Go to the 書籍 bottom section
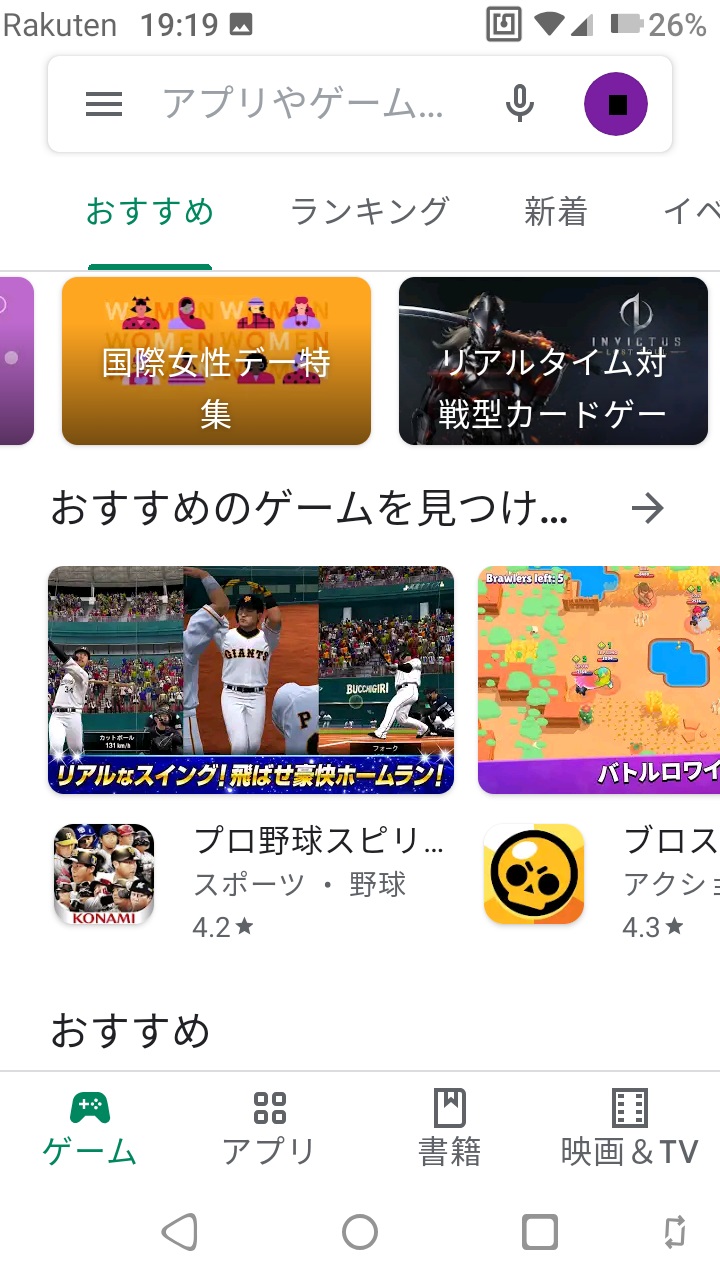Viewport: 720px width, 1280px height. click(449, 1128)
